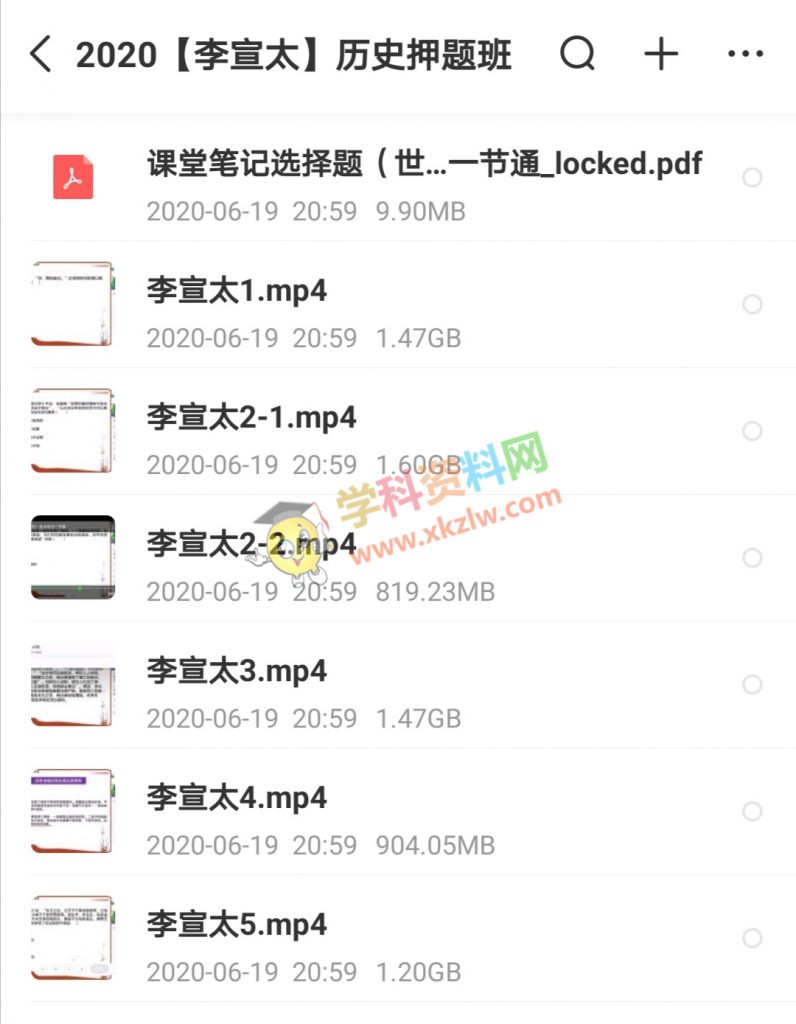The height and width of the screenshot is (1024, 796).
Task: Select the circle next to 李宣太1.mp4
Action: [x=752, y=304]
